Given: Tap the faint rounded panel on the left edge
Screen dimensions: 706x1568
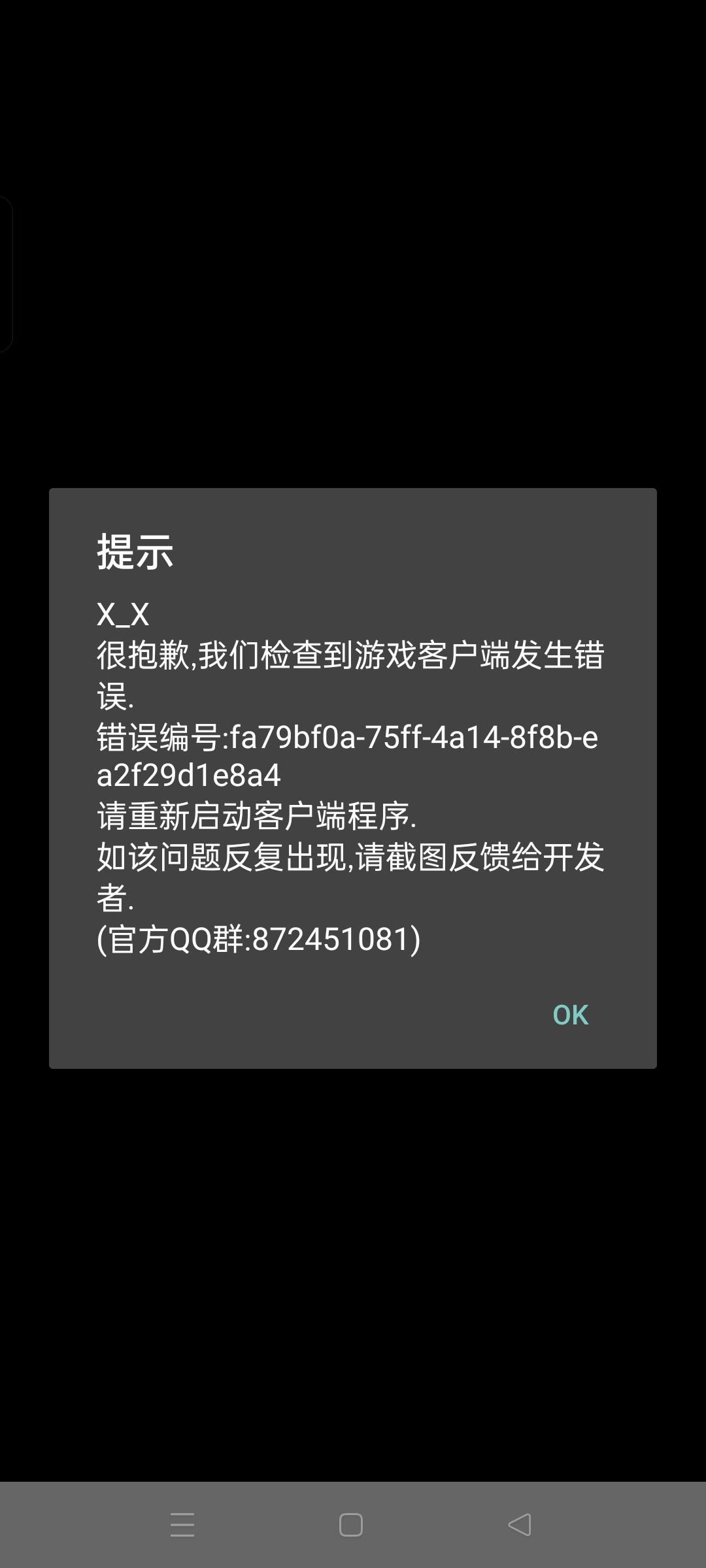Looking at the screenshot, I should (5, 274).
